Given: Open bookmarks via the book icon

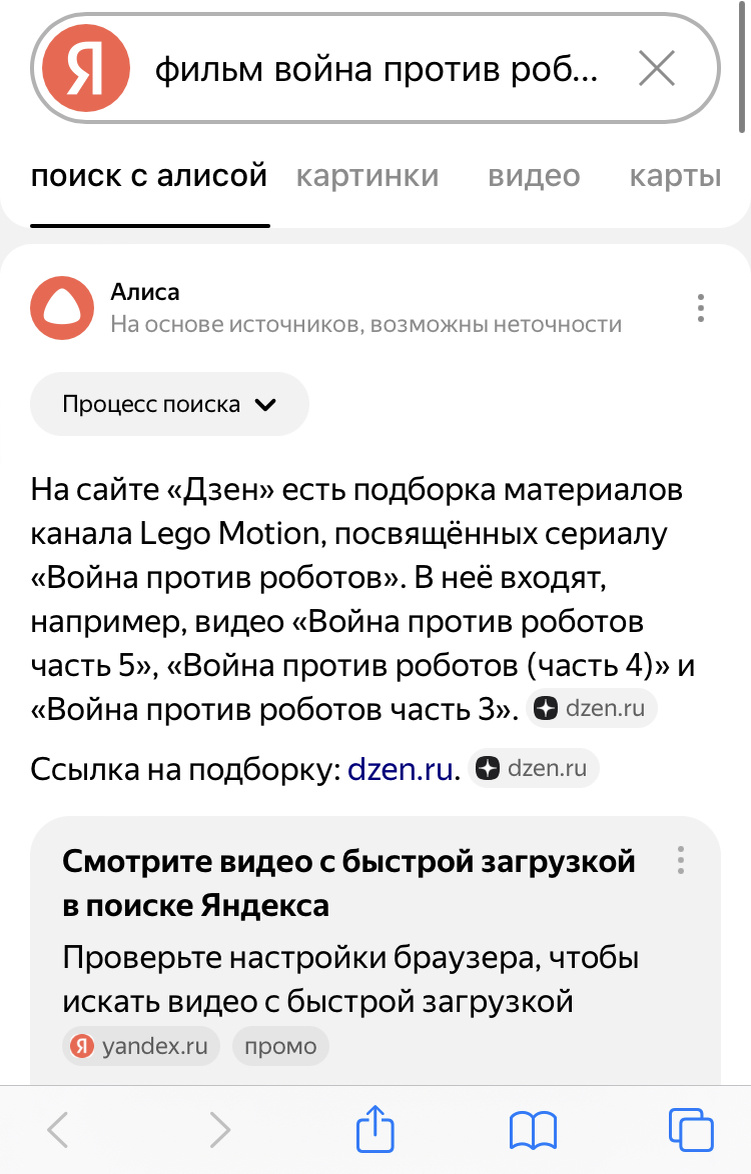Looking at the screenshot, I should pyautogui.click(x=533, y=1130).
